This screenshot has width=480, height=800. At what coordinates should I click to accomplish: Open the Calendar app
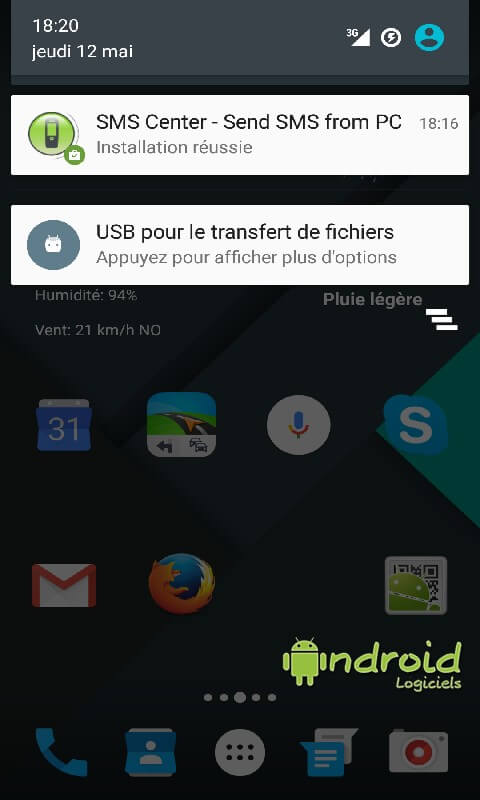[64, 424]
